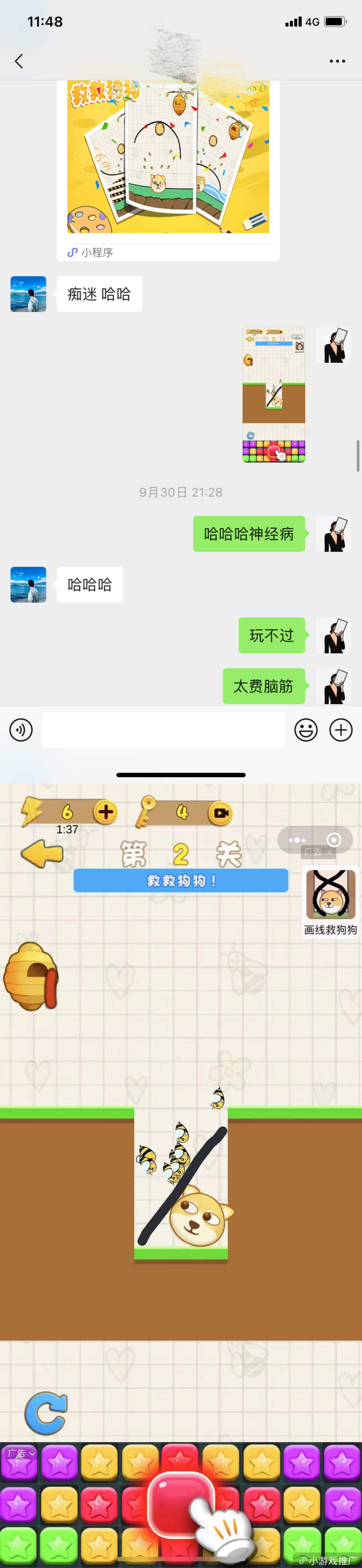The height and width of the screenshot is (1568, 362).
Task: Open the 画线救狗狗 ad tile
Action: (x=330, y=901)
